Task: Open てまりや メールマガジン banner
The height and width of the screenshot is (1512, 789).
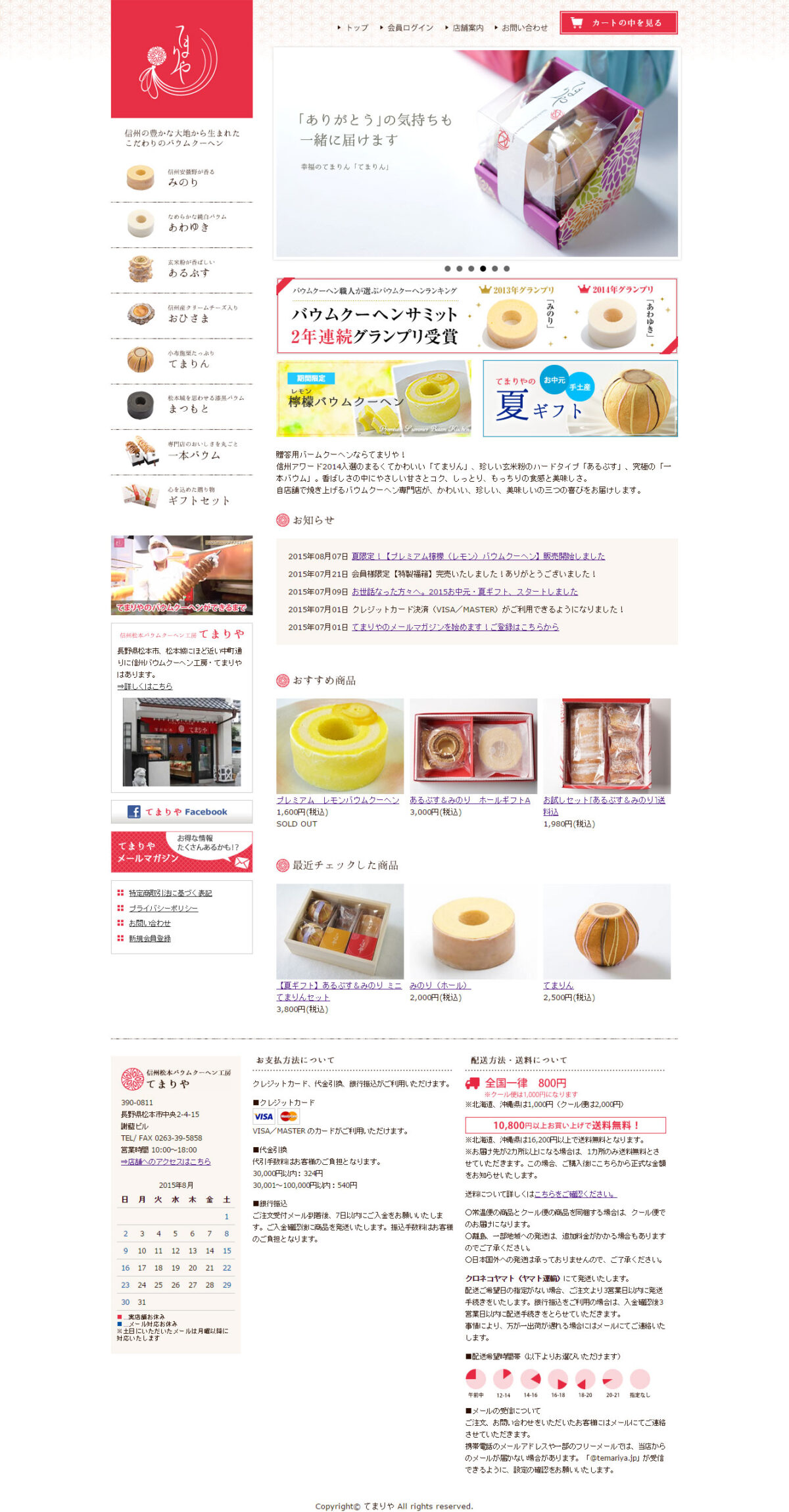Action: tap(181, 852)
